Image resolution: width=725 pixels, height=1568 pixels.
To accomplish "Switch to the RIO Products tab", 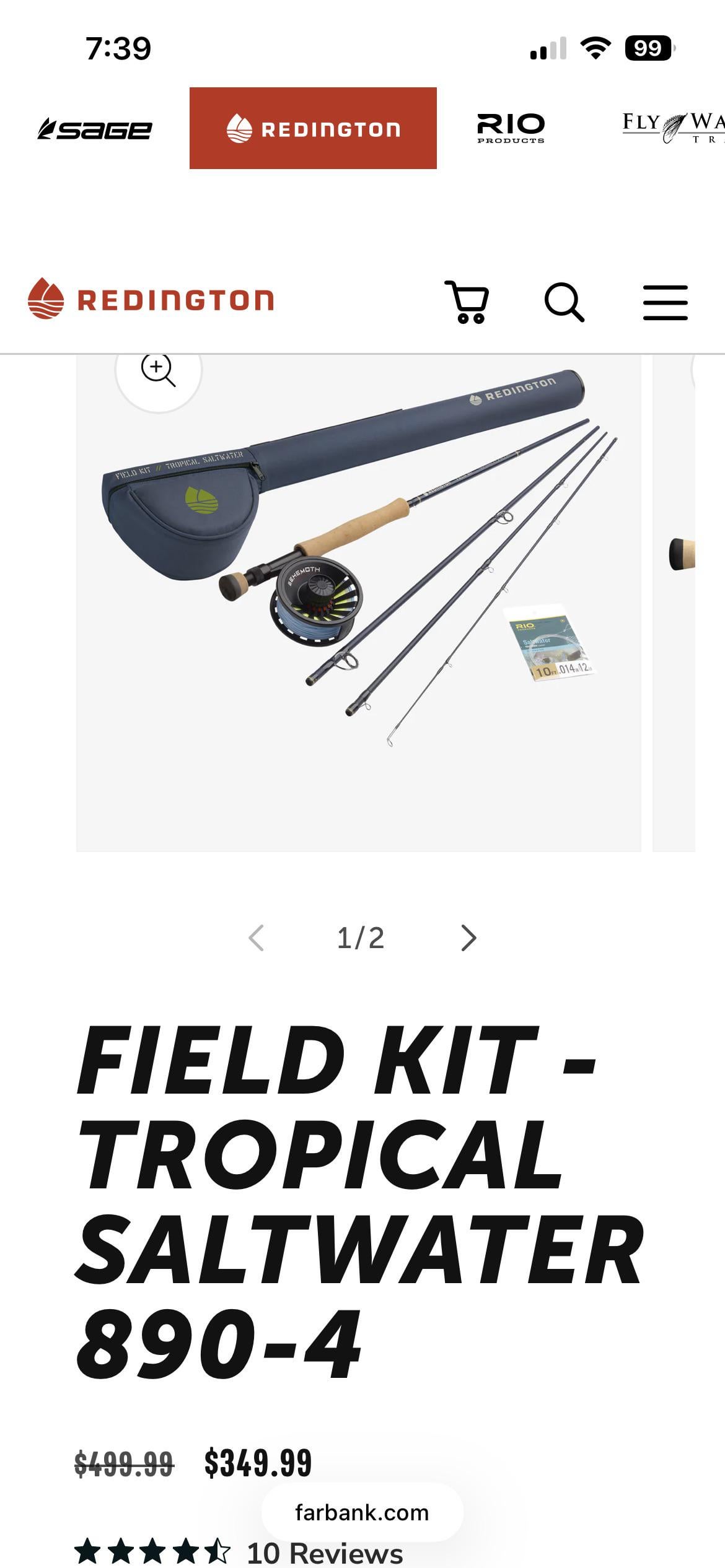I will pos(511,128).
